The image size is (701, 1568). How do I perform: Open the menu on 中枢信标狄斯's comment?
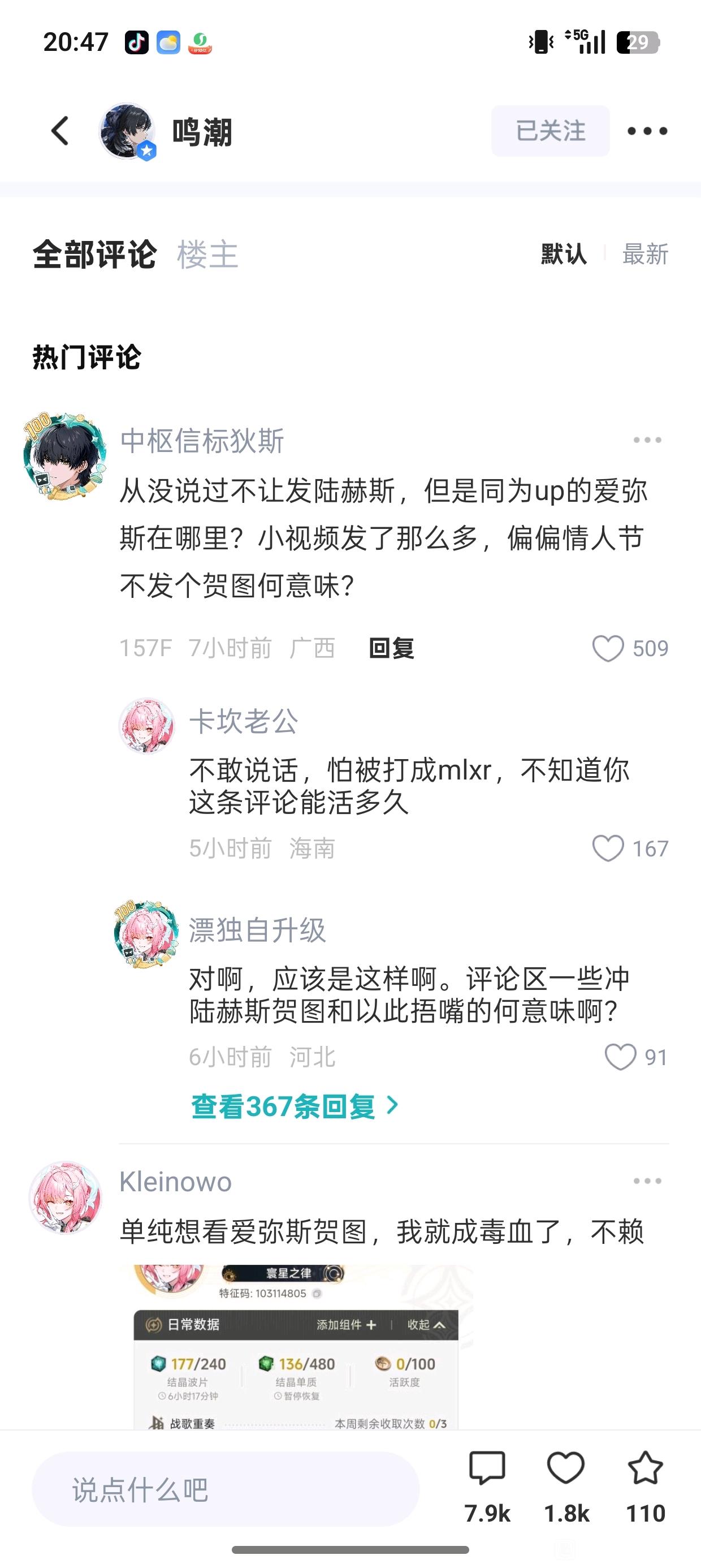(647, 440)
